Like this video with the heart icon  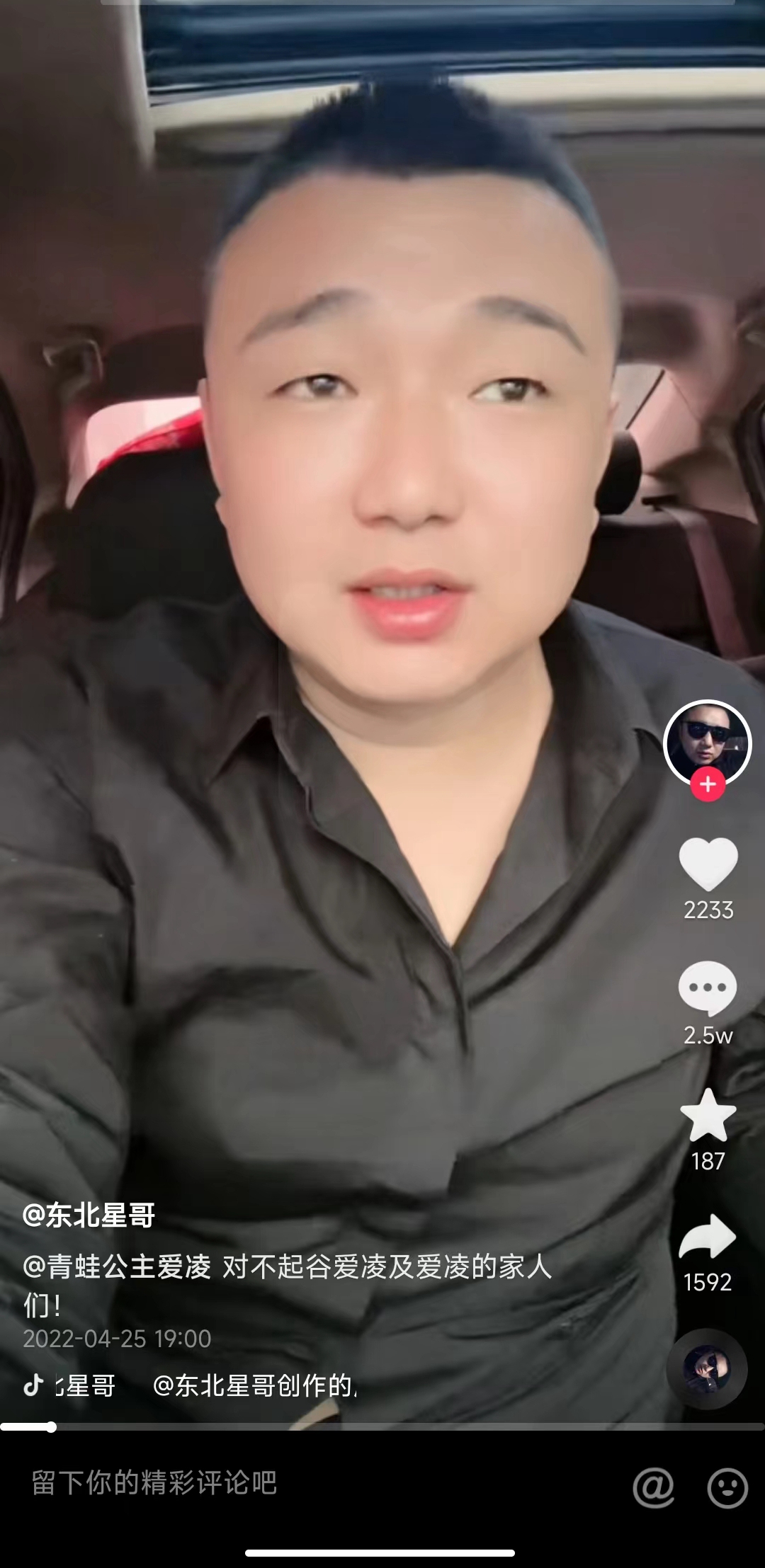[x=708, y=863]
